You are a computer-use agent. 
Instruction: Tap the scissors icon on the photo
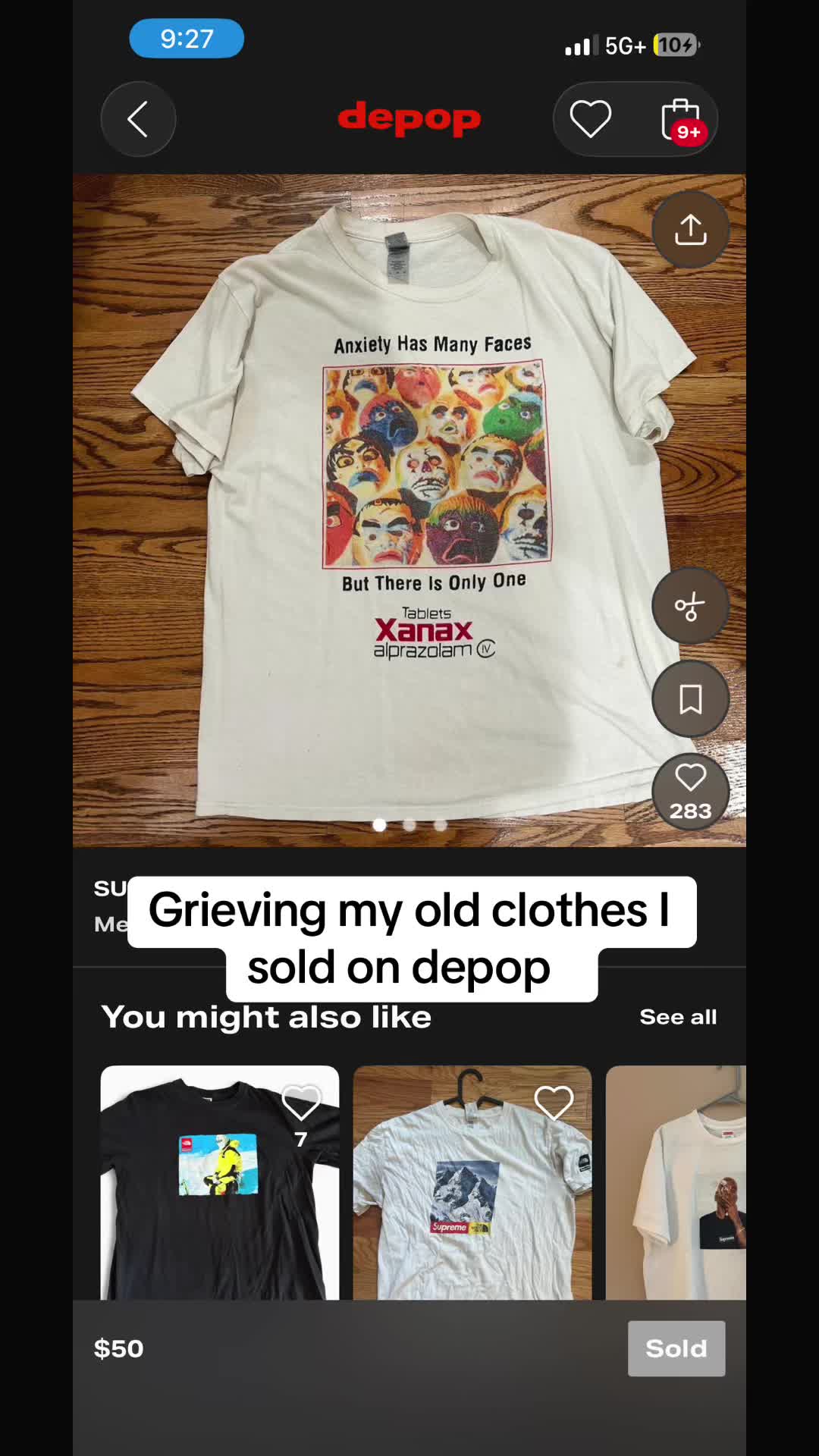[690, 606]
